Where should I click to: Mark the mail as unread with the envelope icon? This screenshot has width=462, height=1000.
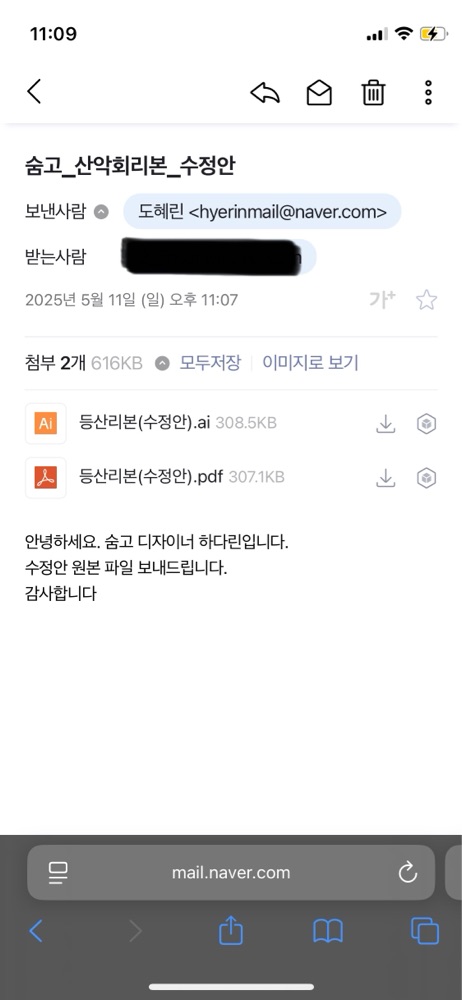(319, 93)
